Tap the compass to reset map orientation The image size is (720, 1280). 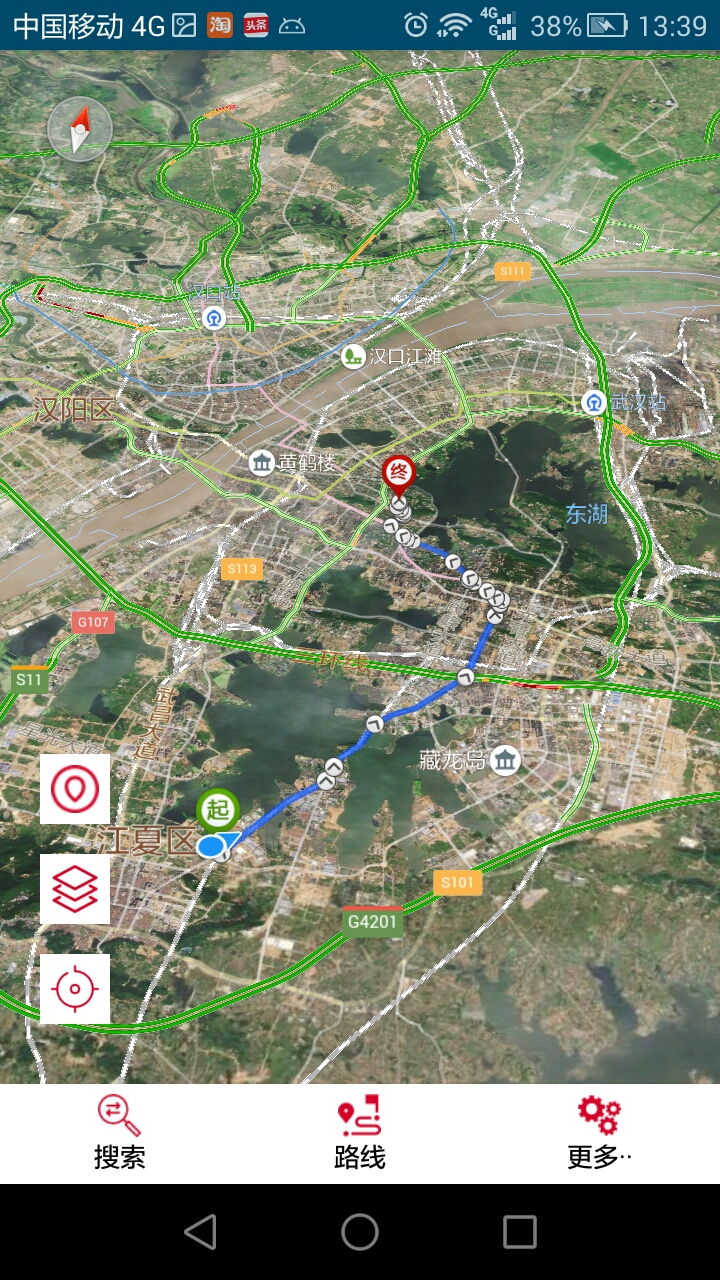click(79, 130)
